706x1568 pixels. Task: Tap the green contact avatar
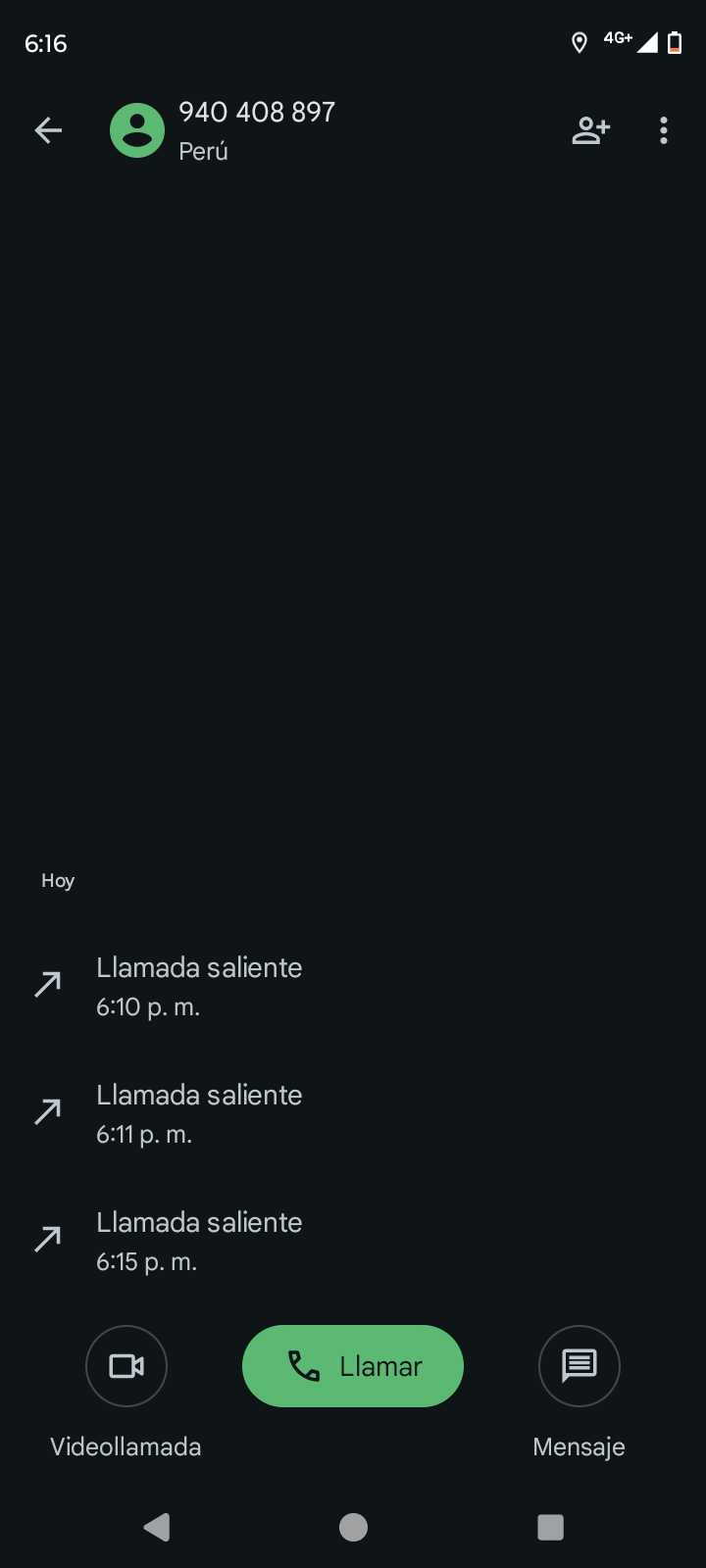point(137,130)
